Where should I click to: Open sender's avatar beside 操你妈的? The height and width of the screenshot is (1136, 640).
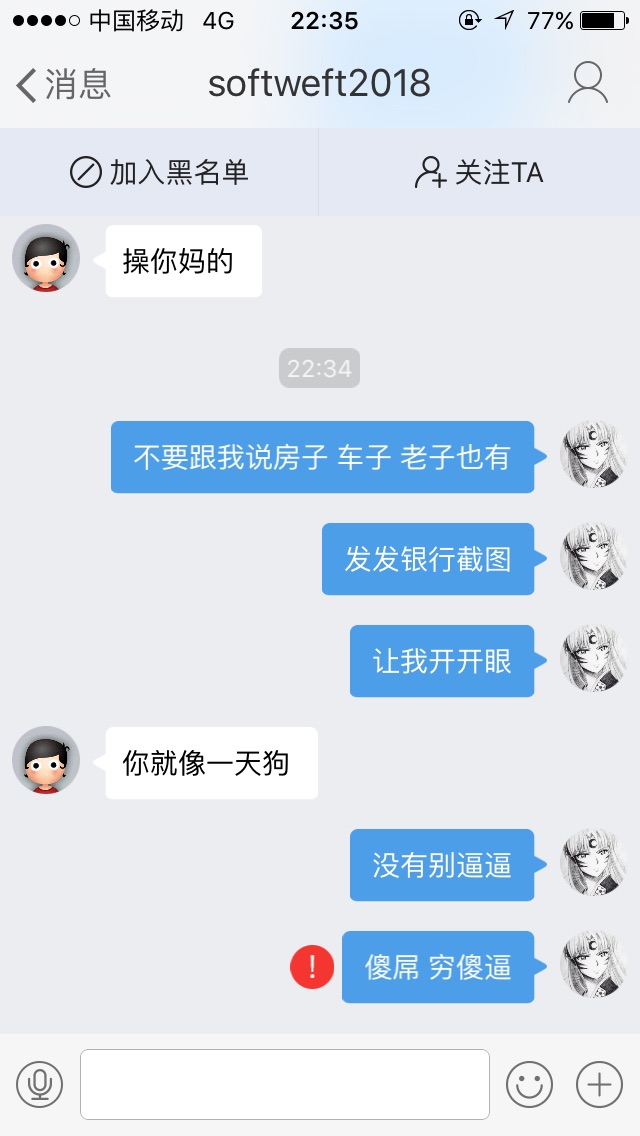tap(46, 258)
